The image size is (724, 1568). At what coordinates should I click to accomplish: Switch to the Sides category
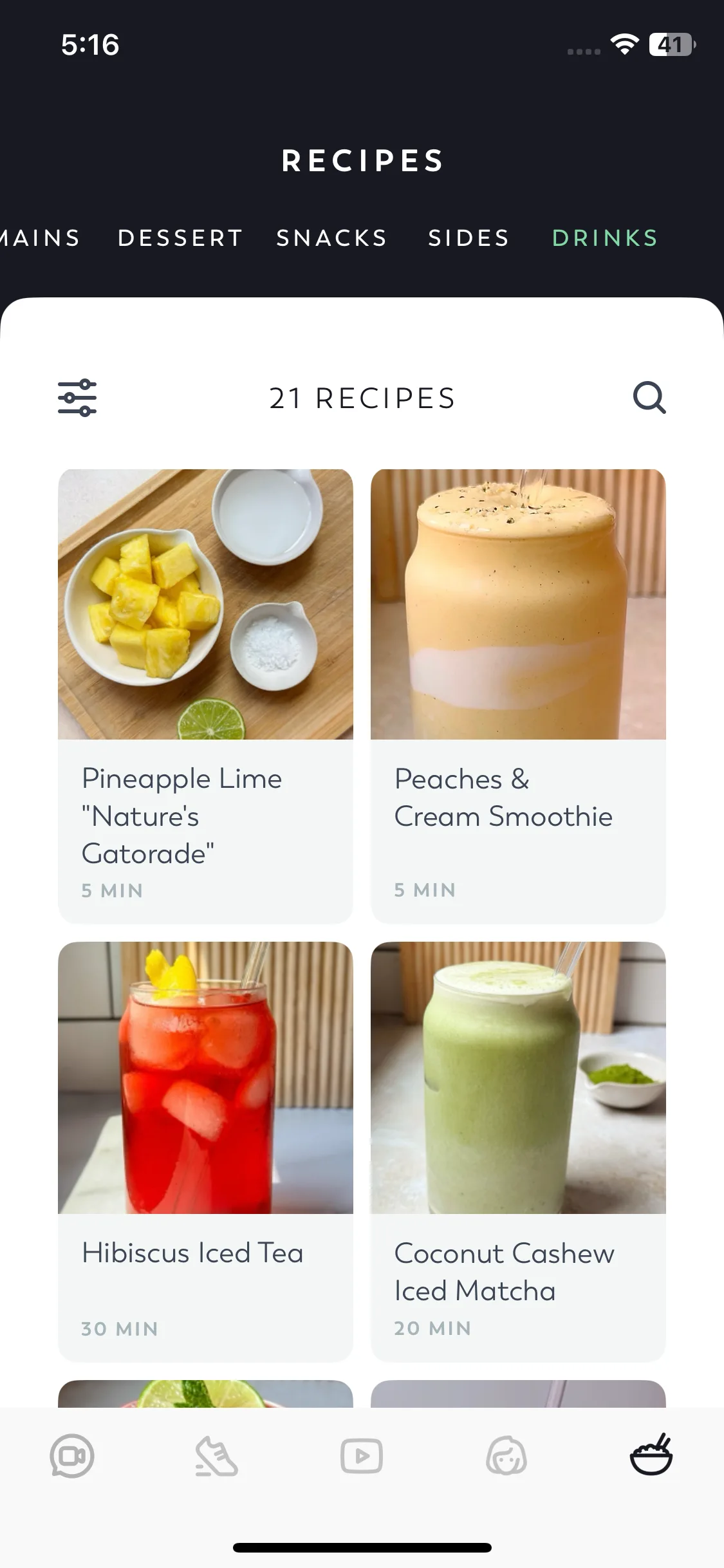tap(469, 238)
